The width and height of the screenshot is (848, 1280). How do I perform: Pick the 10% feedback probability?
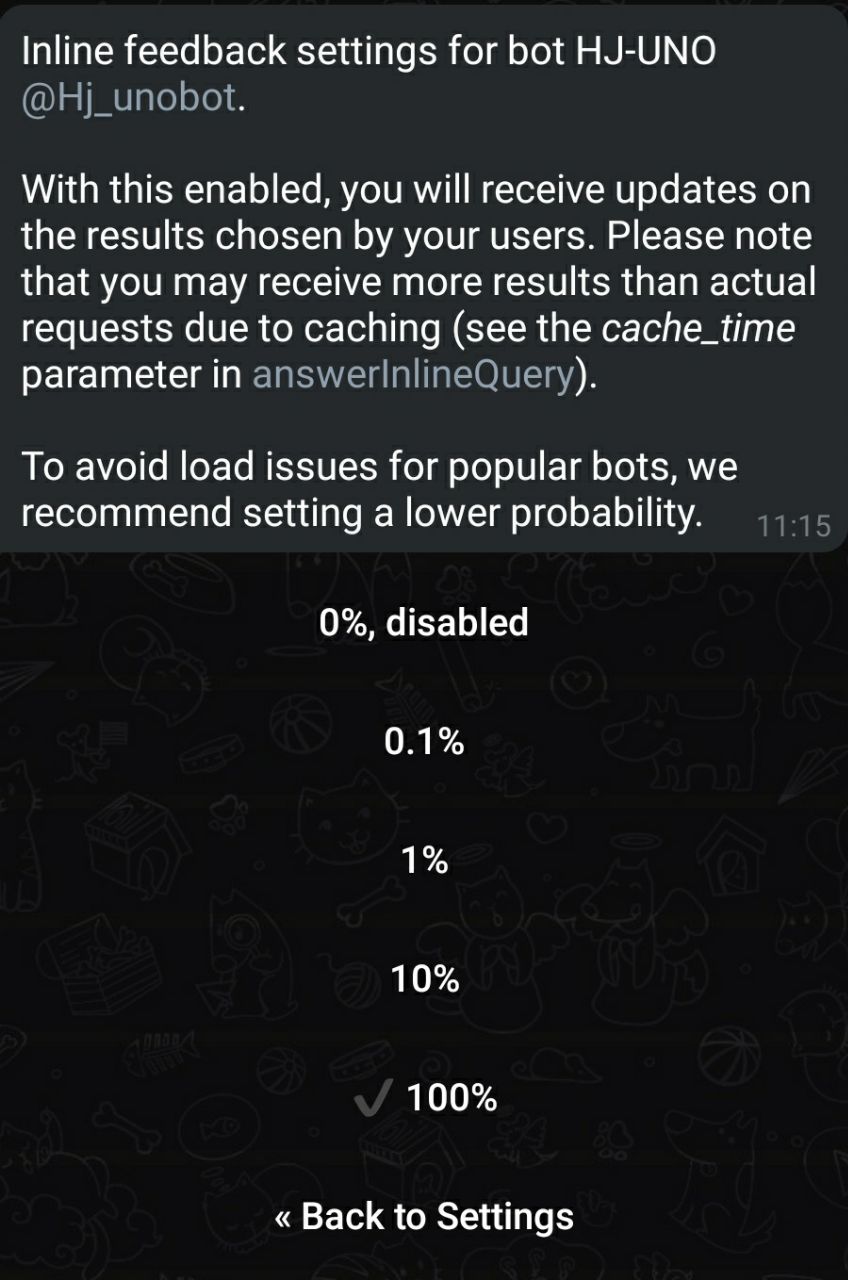(424, 979)
